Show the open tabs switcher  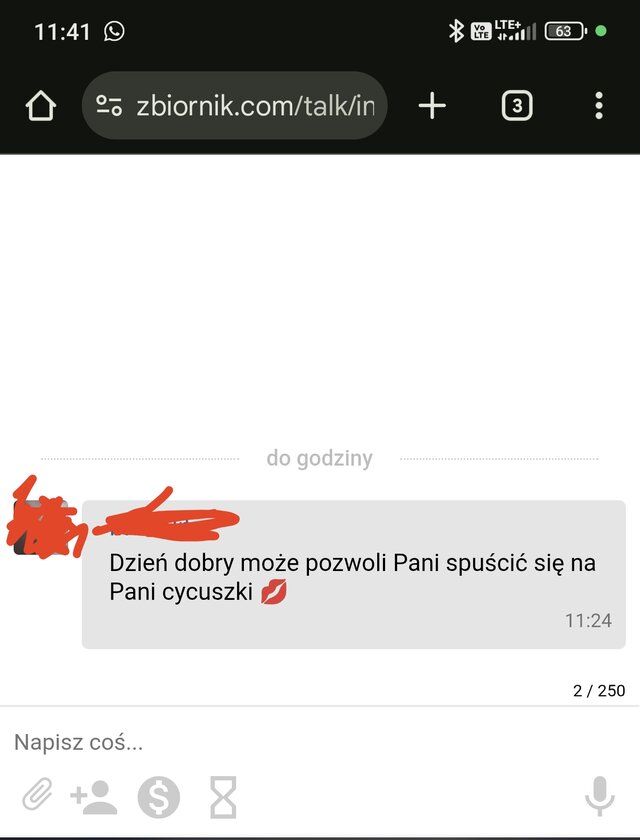[x=516, y=106]
